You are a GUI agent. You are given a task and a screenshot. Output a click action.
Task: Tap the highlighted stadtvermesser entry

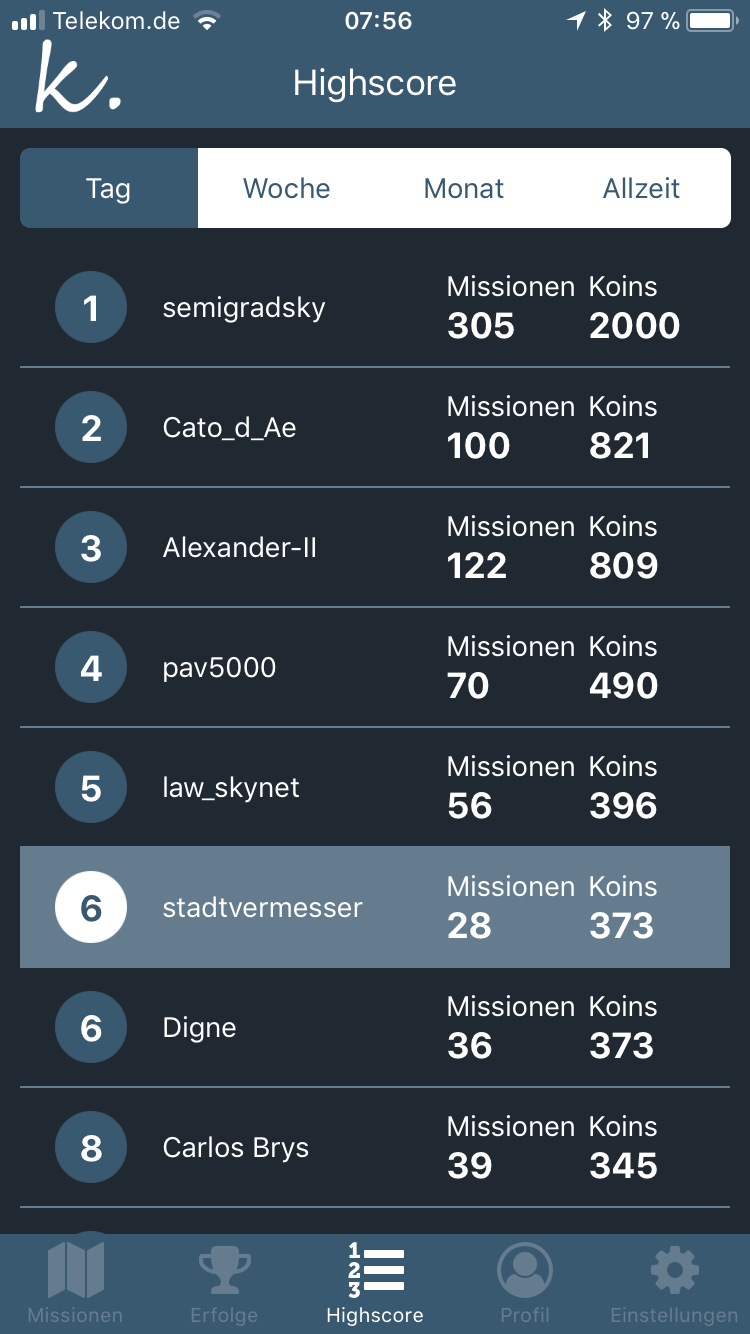click(x=375, y=907)
